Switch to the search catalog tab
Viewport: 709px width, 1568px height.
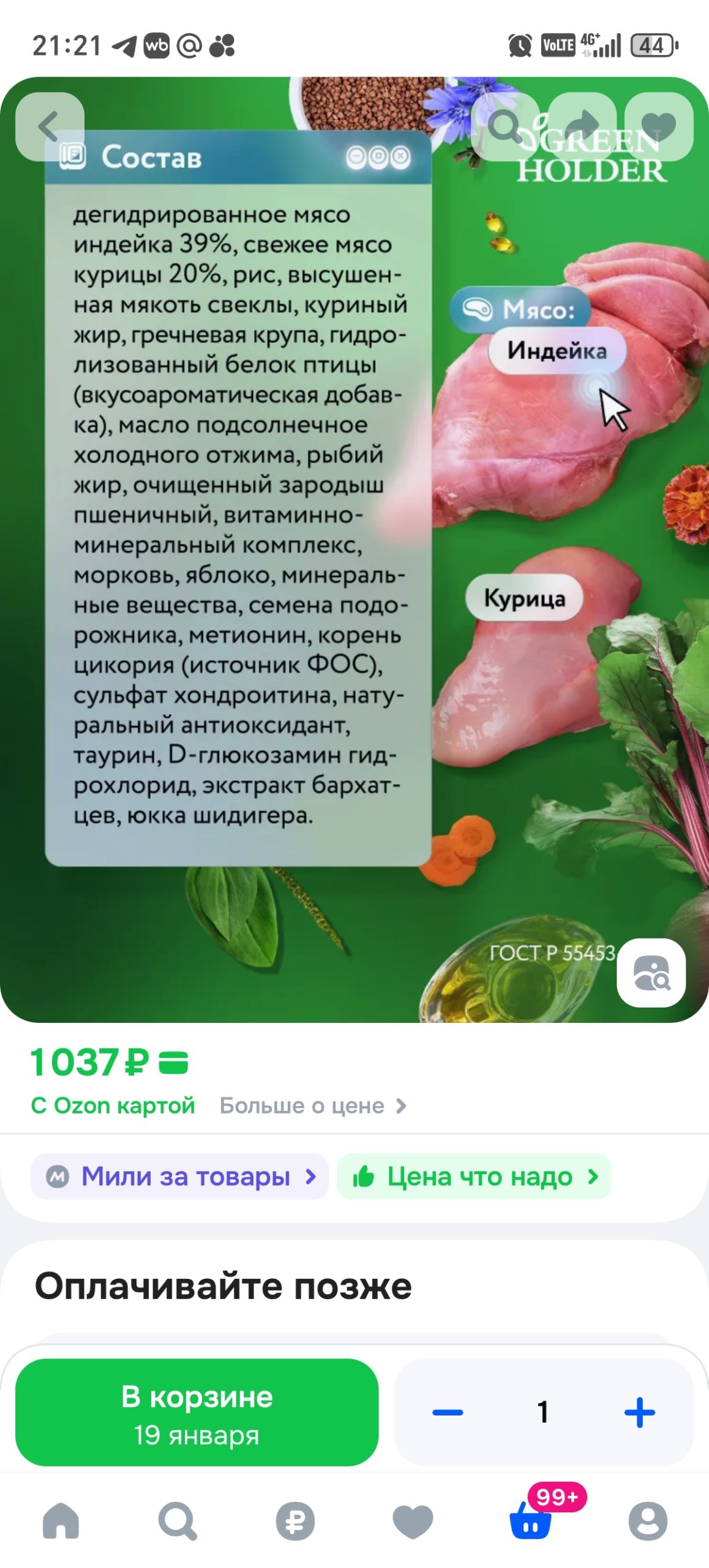pos(178,1521)
